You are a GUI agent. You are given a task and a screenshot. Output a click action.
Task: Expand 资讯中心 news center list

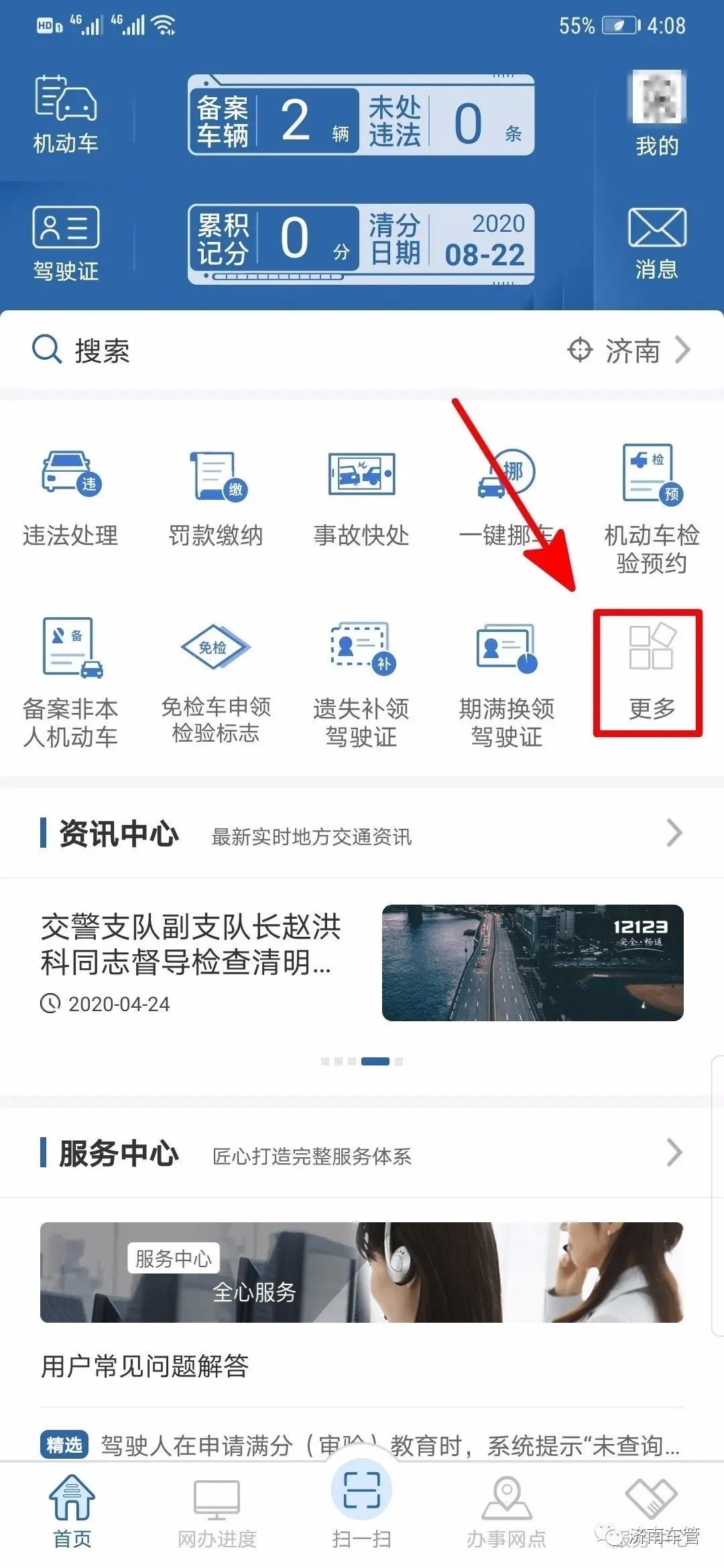677,834
